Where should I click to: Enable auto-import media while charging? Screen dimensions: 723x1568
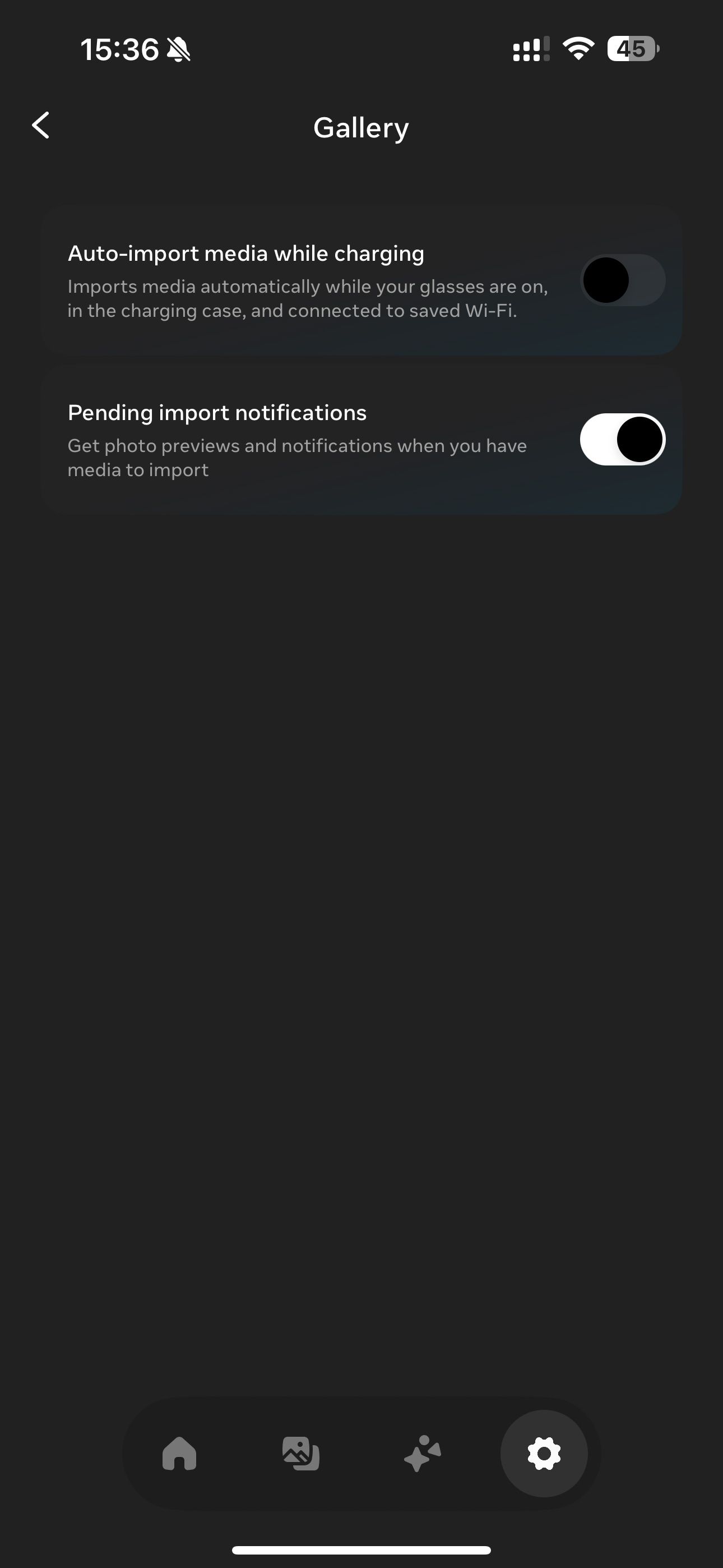[622, 280]
